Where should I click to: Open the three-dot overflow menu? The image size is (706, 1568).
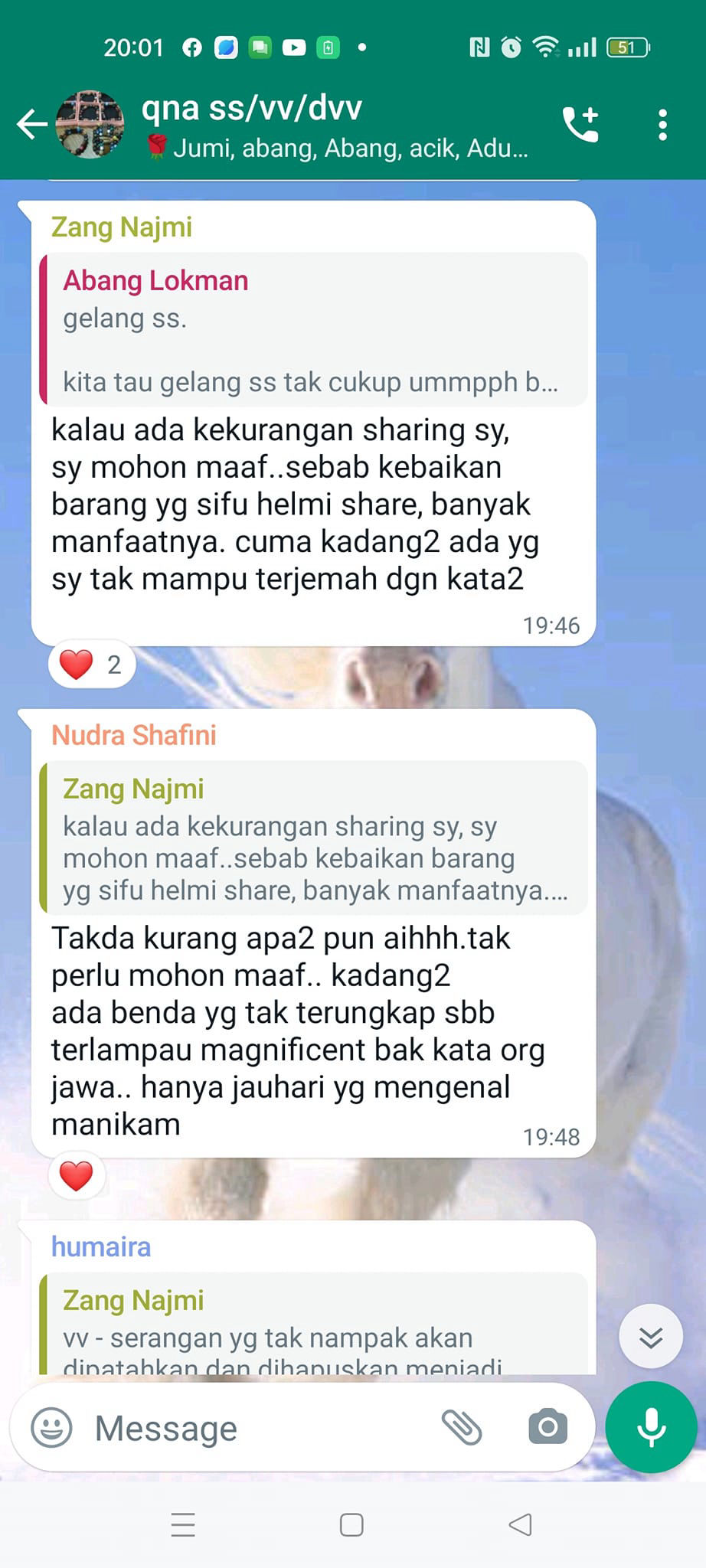coord(662,125)
